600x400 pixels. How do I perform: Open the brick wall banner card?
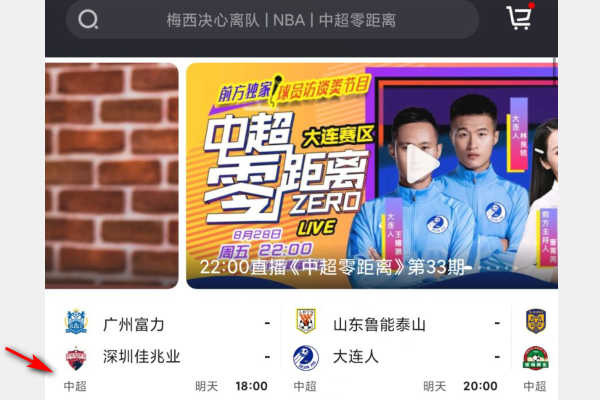tap(111, 176)
